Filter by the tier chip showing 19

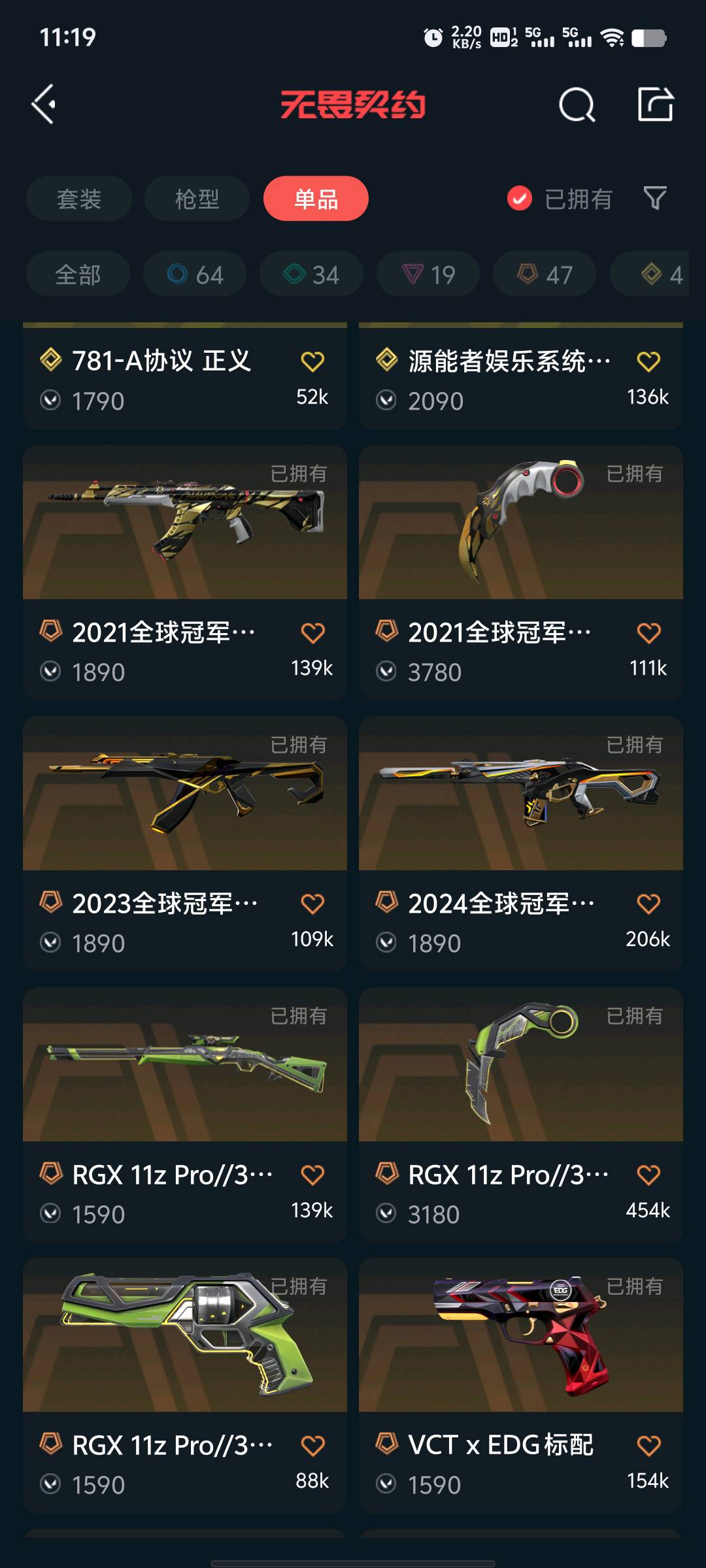428,274
